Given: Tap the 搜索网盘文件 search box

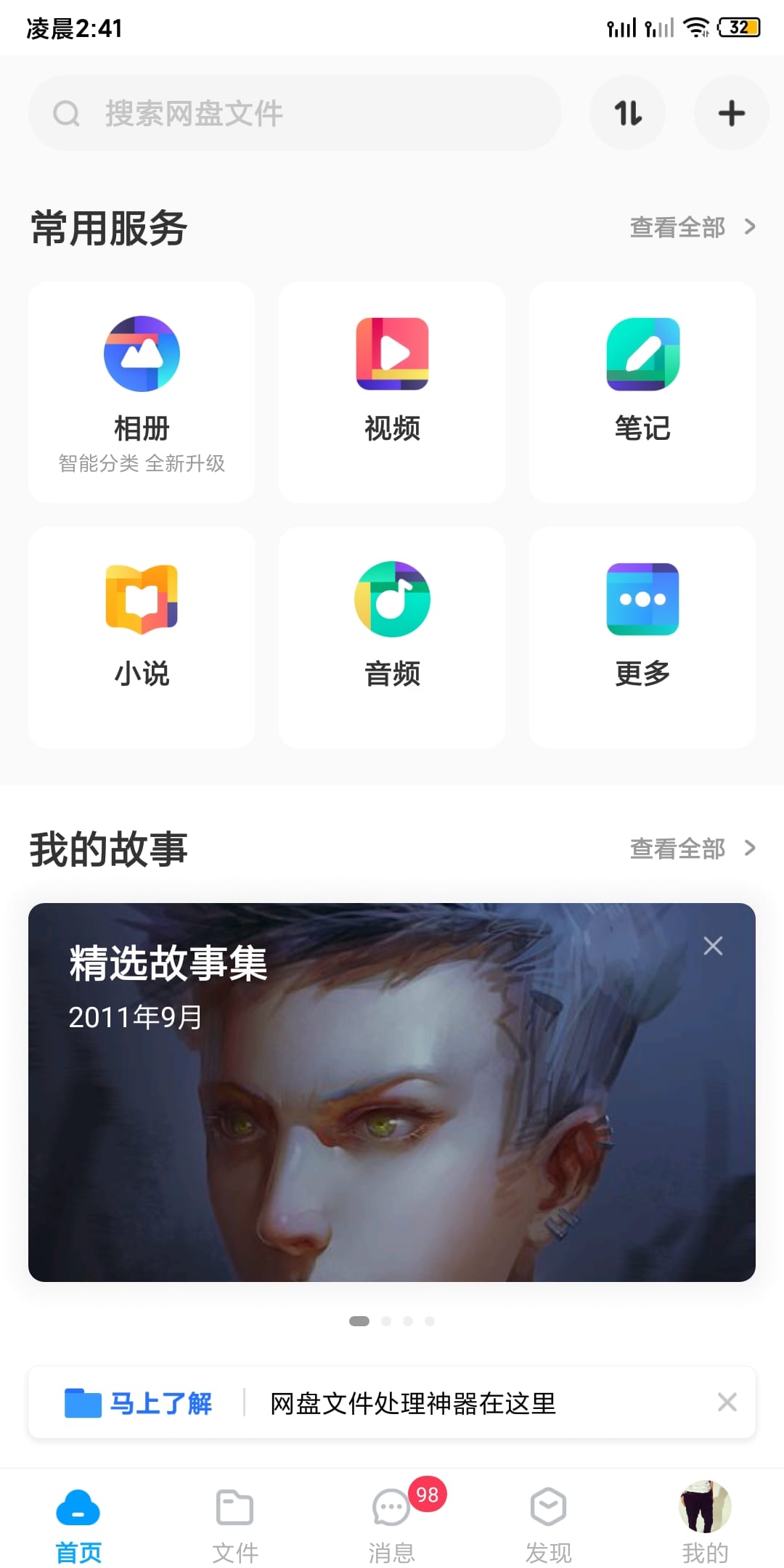Looking at the screenshot, I should (x=294, y=113).
